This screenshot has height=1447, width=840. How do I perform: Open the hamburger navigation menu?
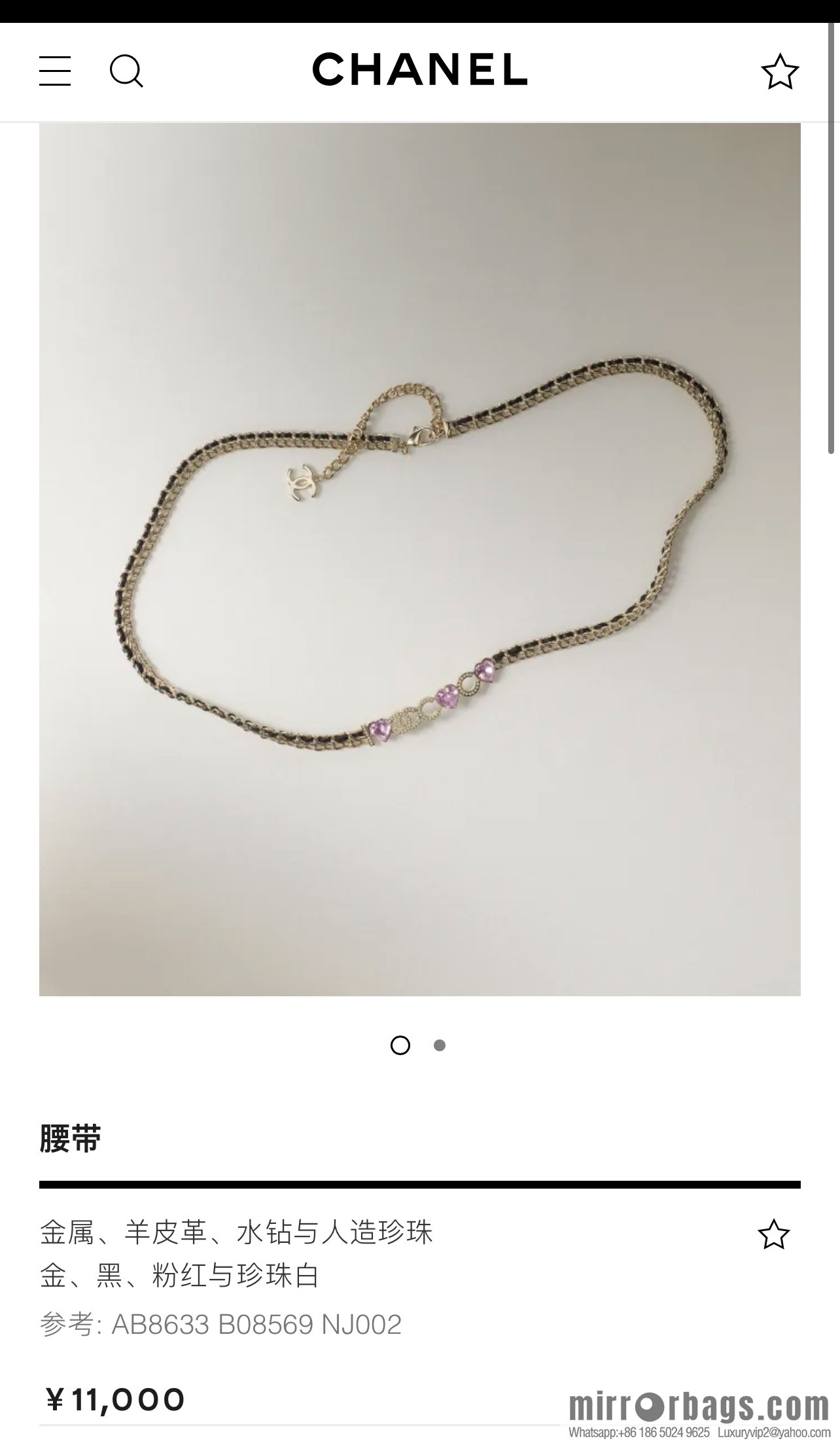point(56,71)
